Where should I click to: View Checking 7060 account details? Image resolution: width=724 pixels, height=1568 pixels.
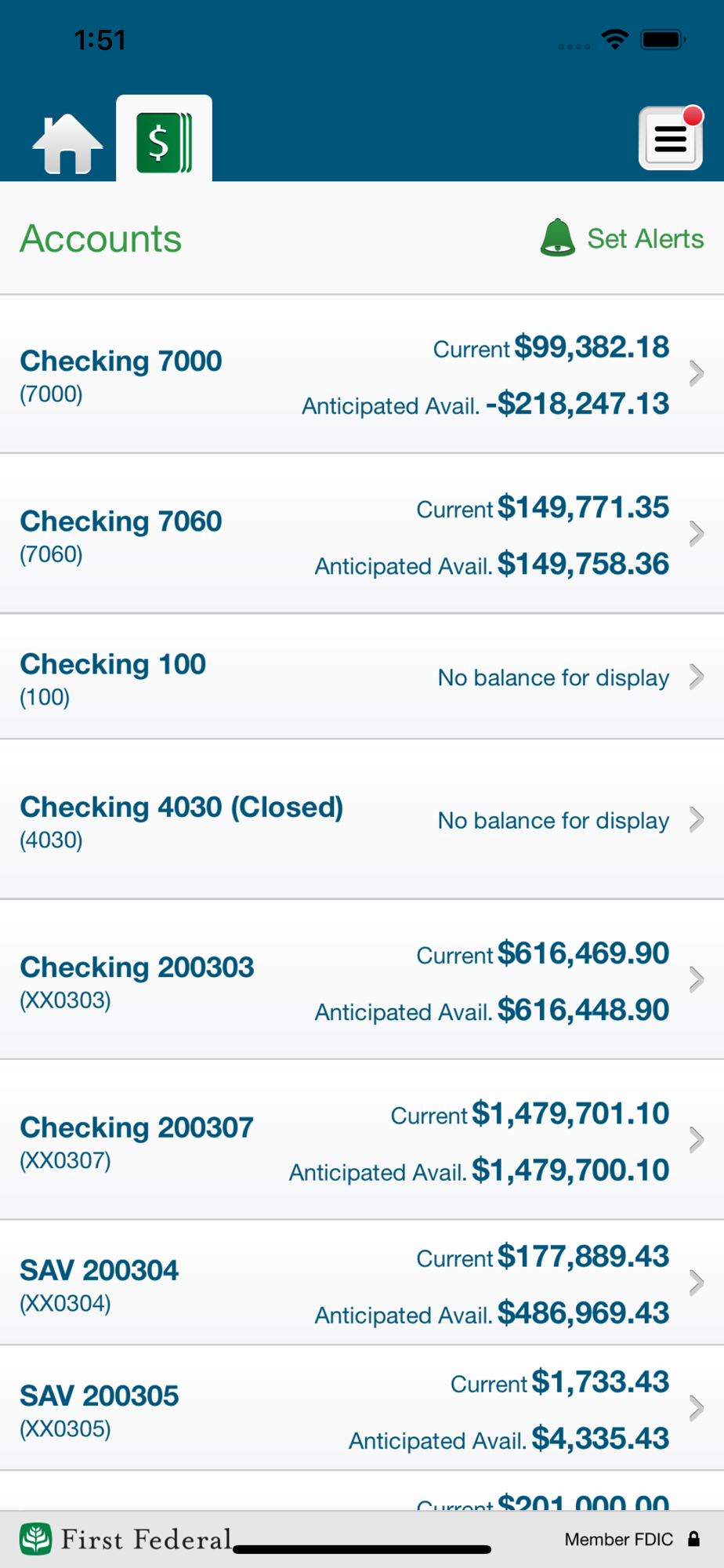362,534
